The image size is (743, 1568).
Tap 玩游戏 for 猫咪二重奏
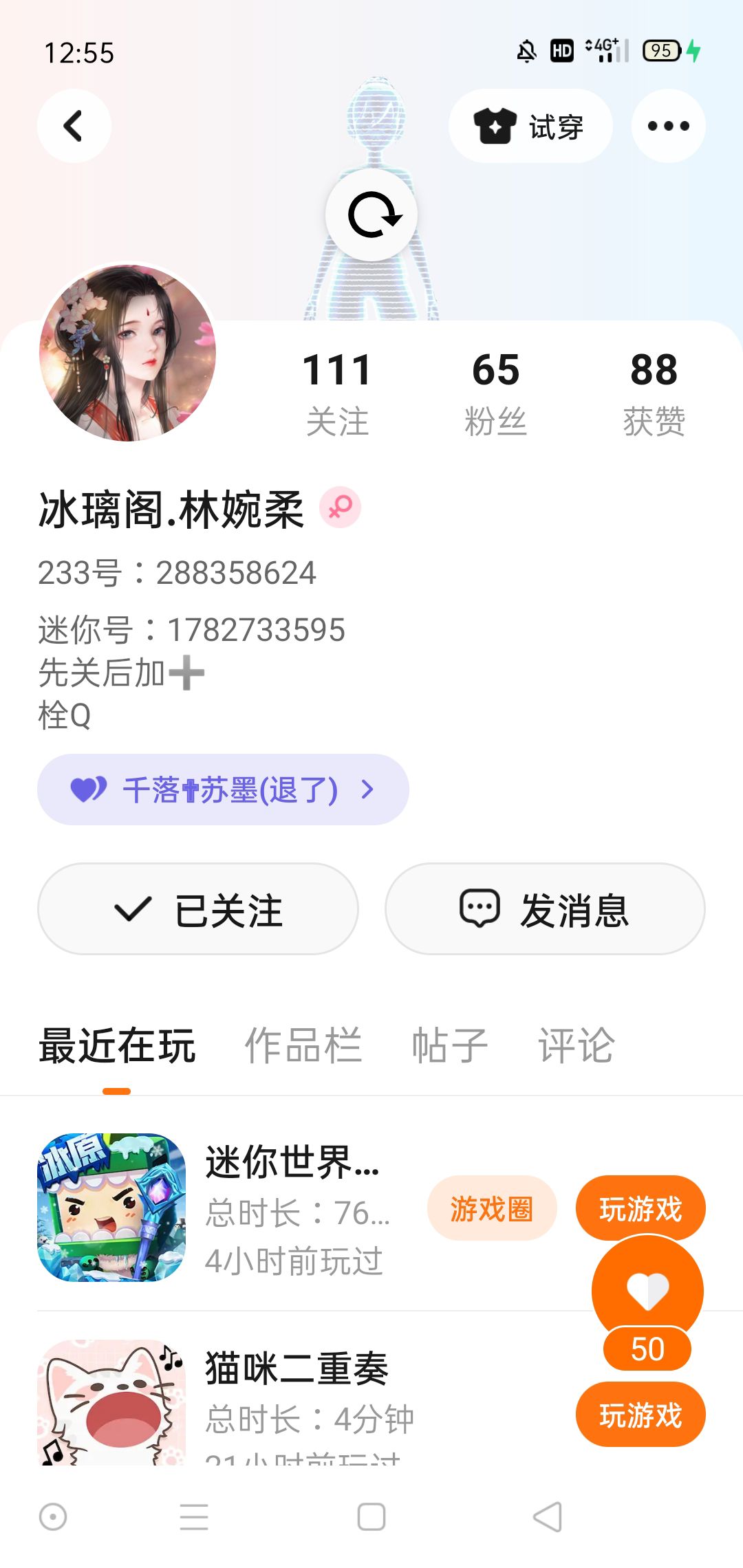(x=640, y=1415)
